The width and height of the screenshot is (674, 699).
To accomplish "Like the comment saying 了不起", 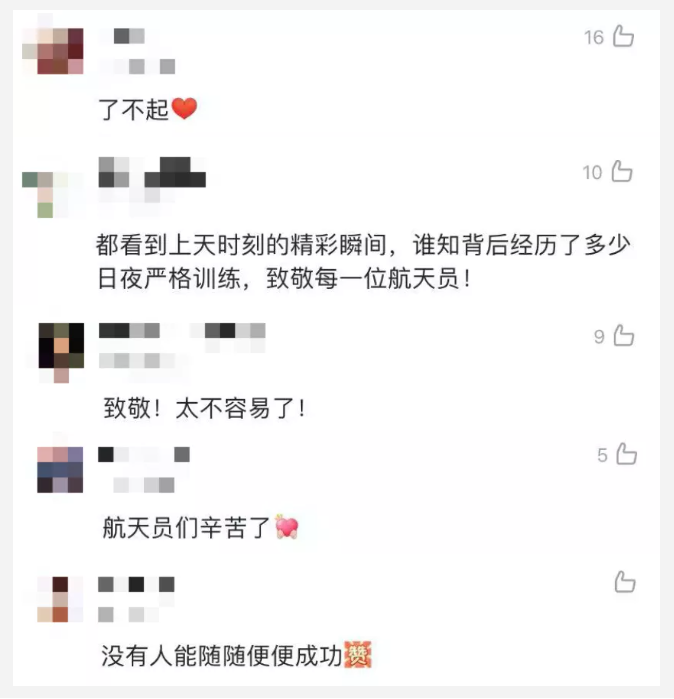I will [x=623, y=37].
